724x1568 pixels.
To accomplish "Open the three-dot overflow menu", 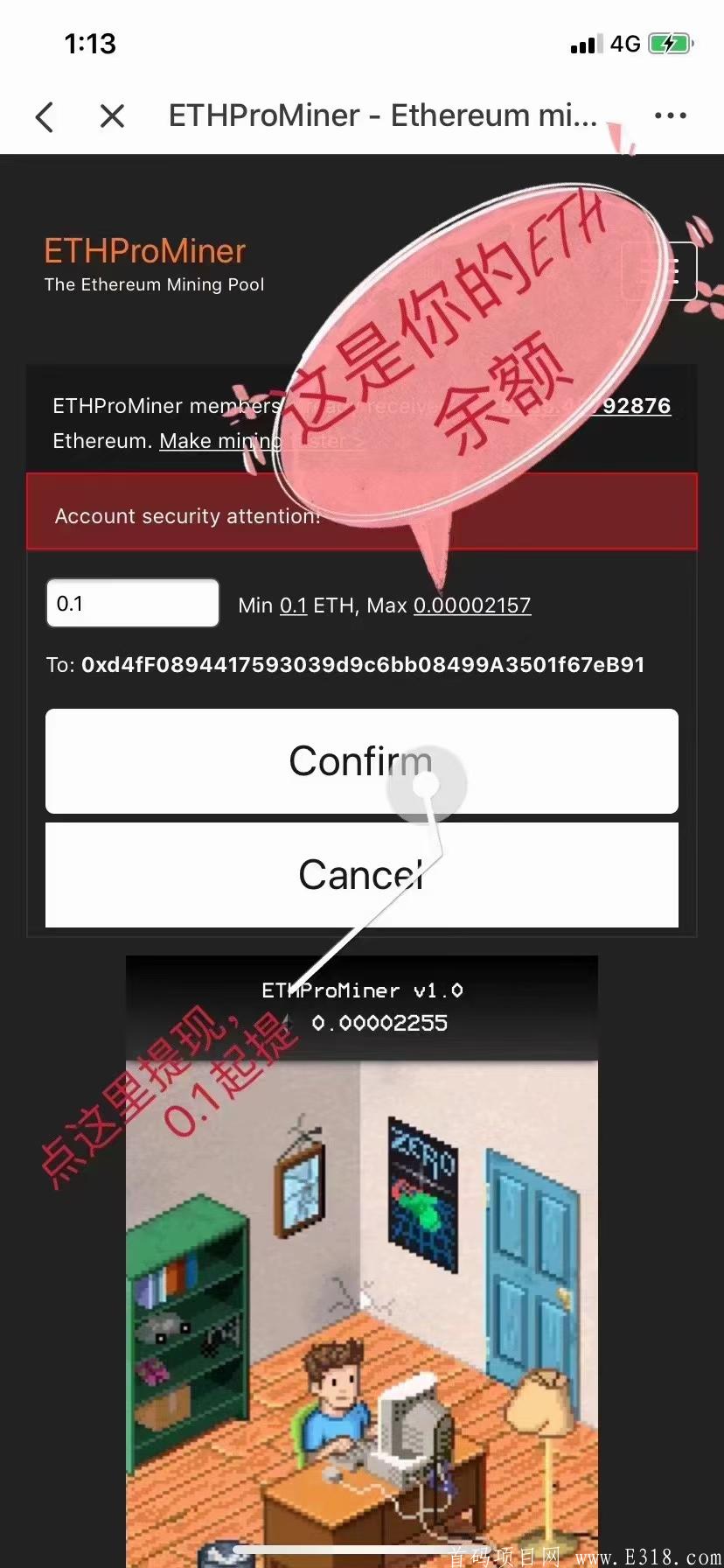I will (x=670, y=115).
